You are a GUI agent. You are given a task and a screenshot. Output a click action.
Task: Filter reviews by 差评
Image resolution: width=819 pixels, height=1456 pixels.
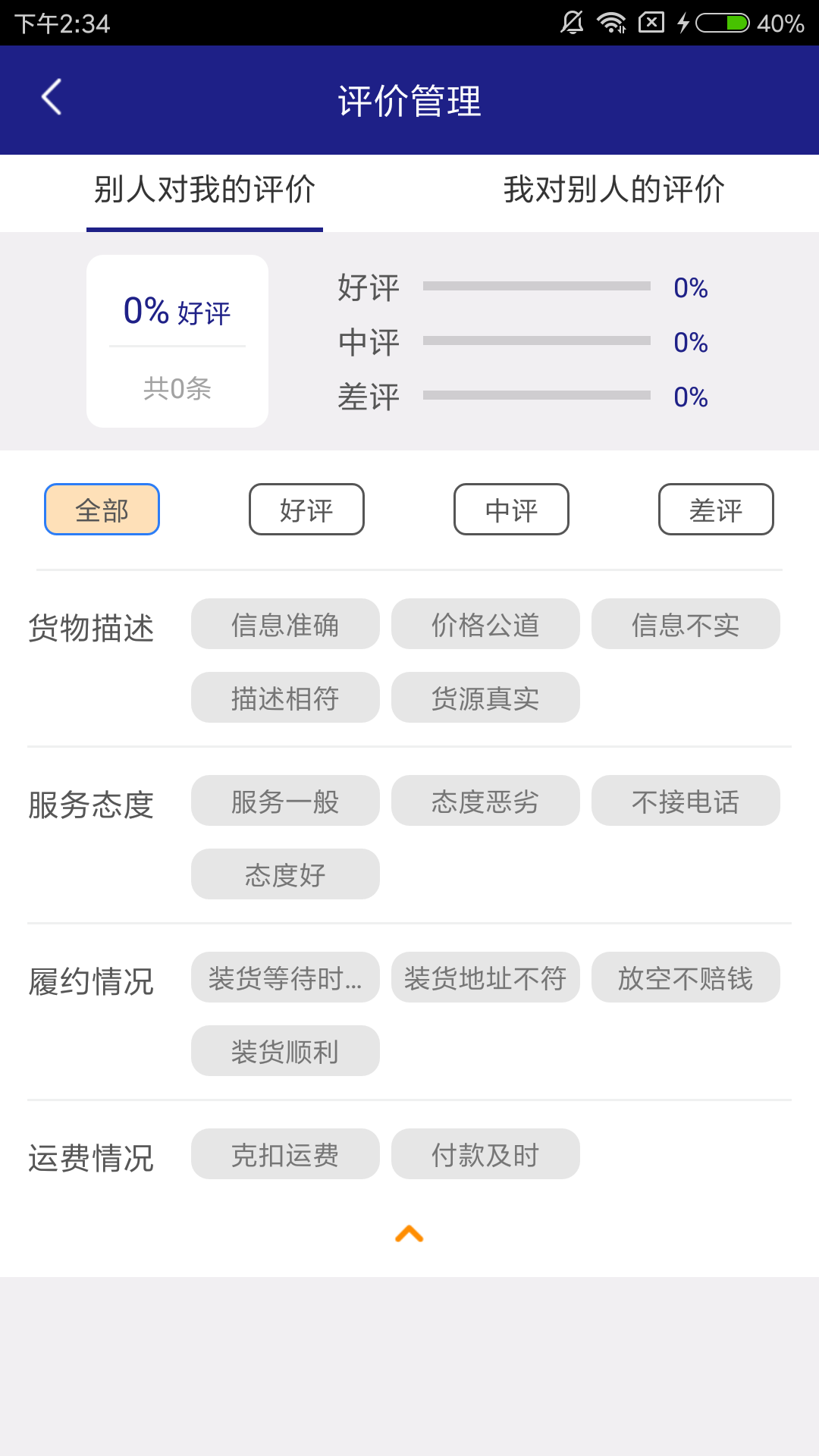click(x=716, y=510)
